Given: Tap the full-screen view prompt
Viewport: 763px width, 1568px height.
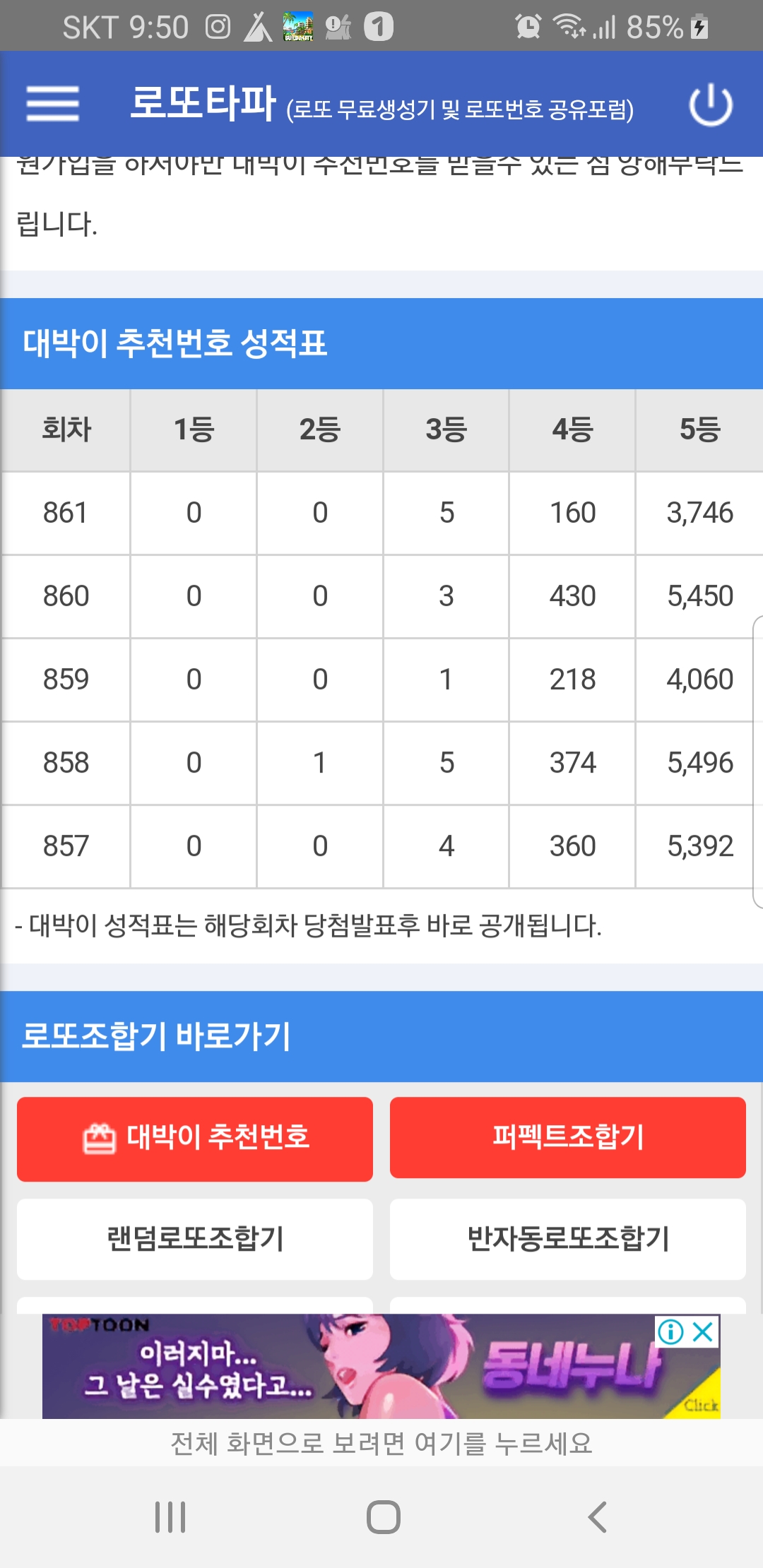Looking at the screenshot, I should pyautogui.click(x=381, y=1444).
